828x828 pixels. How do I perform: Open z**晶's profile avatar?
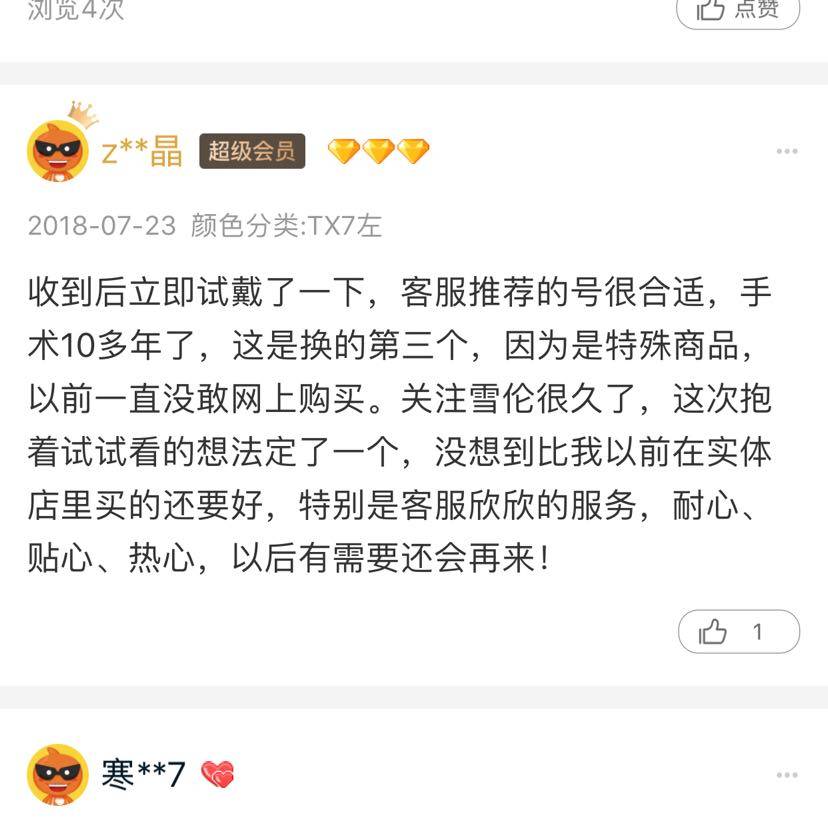point(58,151)
